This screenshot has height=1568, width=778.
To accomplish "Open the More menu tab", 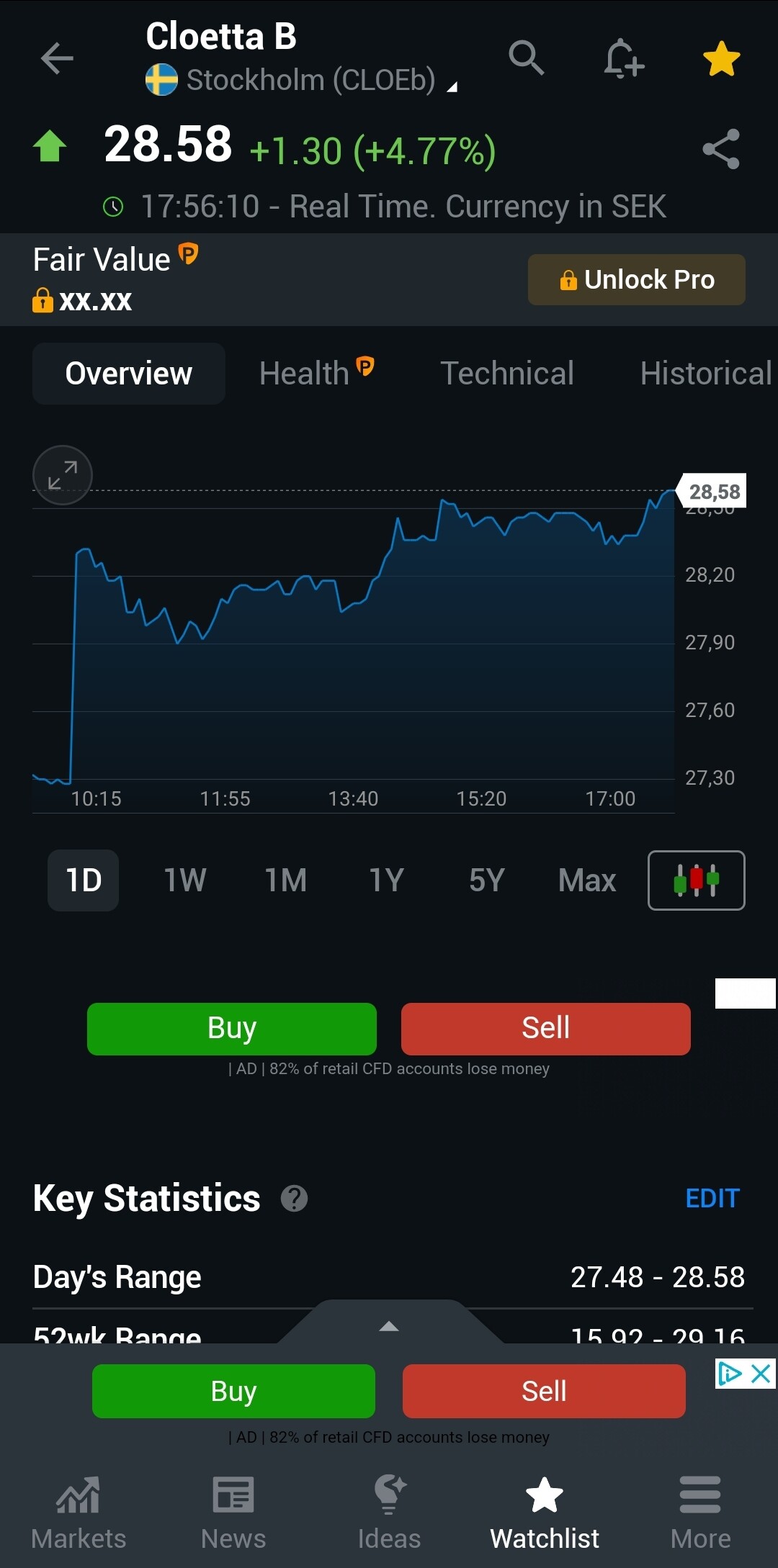I will coord(700,1512).
